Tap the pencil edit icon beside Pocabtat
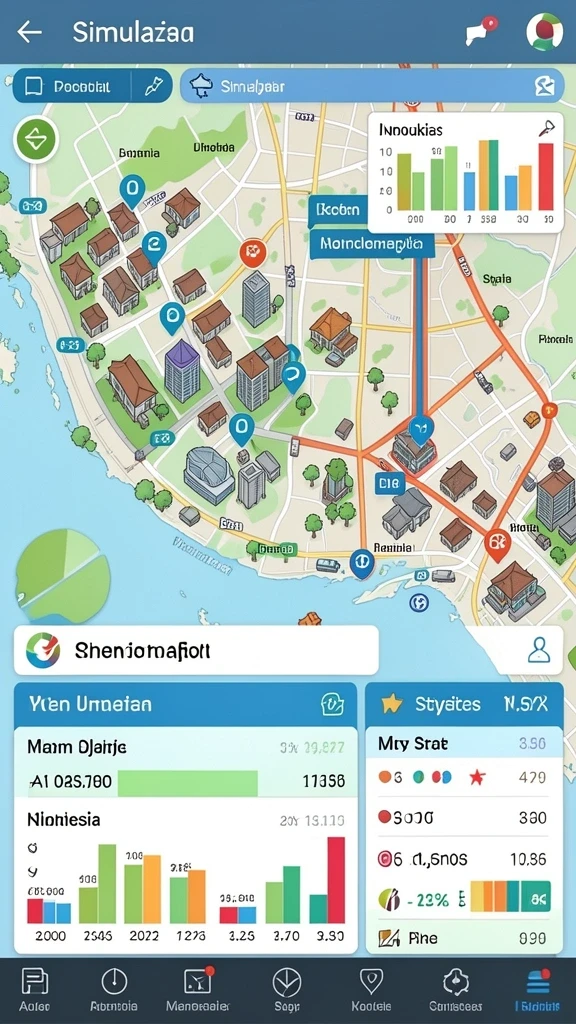576x1024 pixels. pyautogui.click(x=154, y=86)
